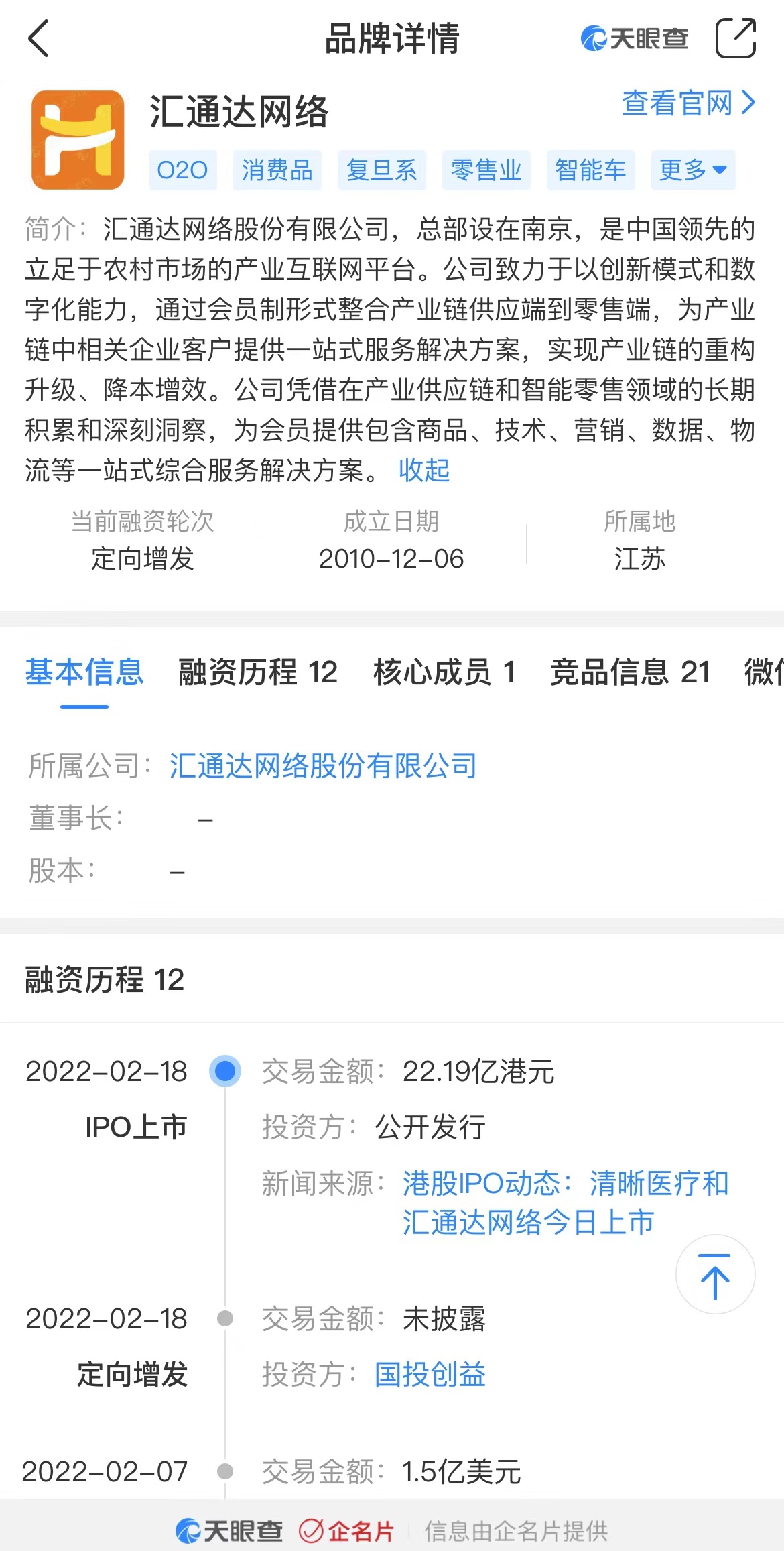The image size is (784, 1551).
Task: Open the 查看官网 official website link
Action: [688, 104]
